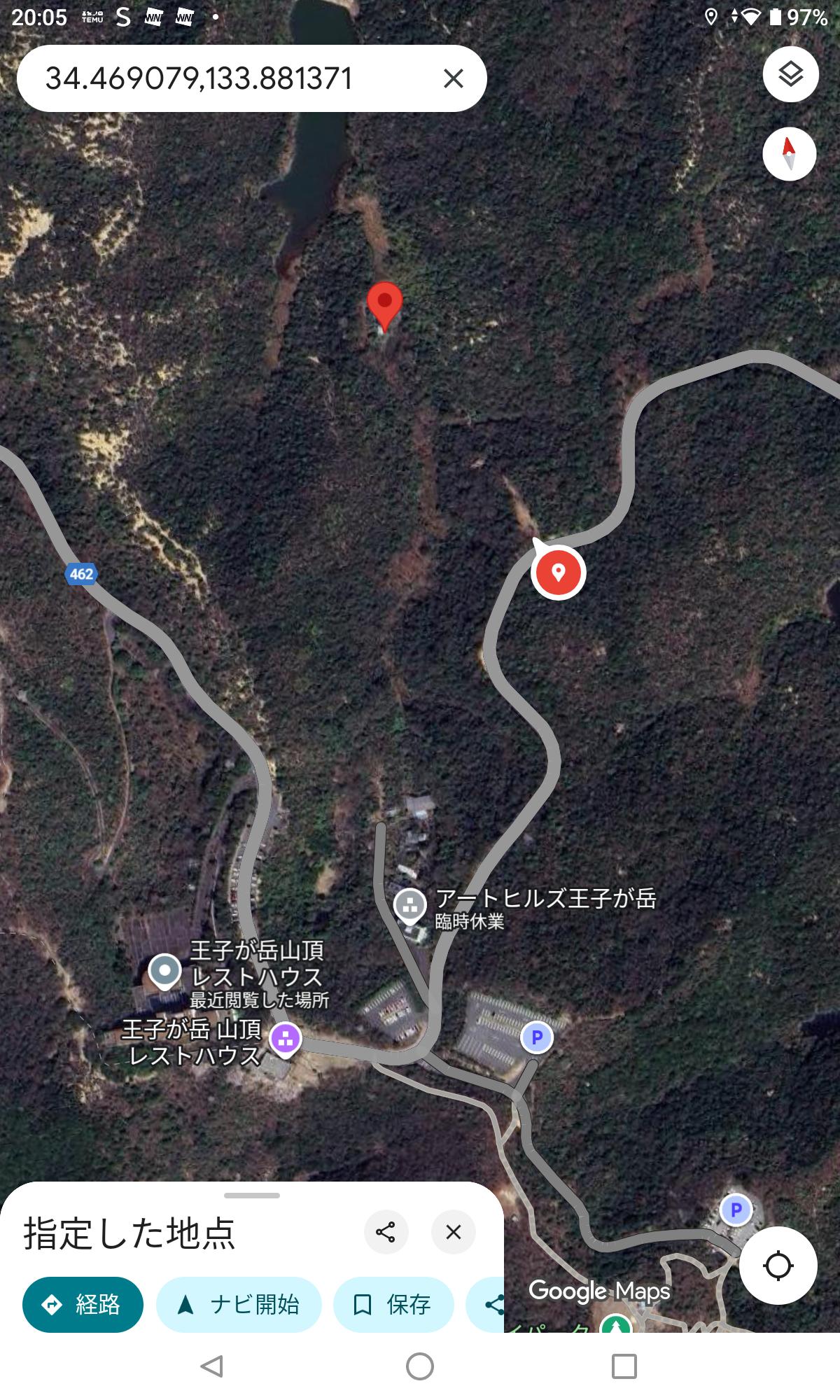Image resolution: width=840 pixels, height=1400 pixels.
Task: Tap the red dropped pin
Action: [x=384, y=305]
